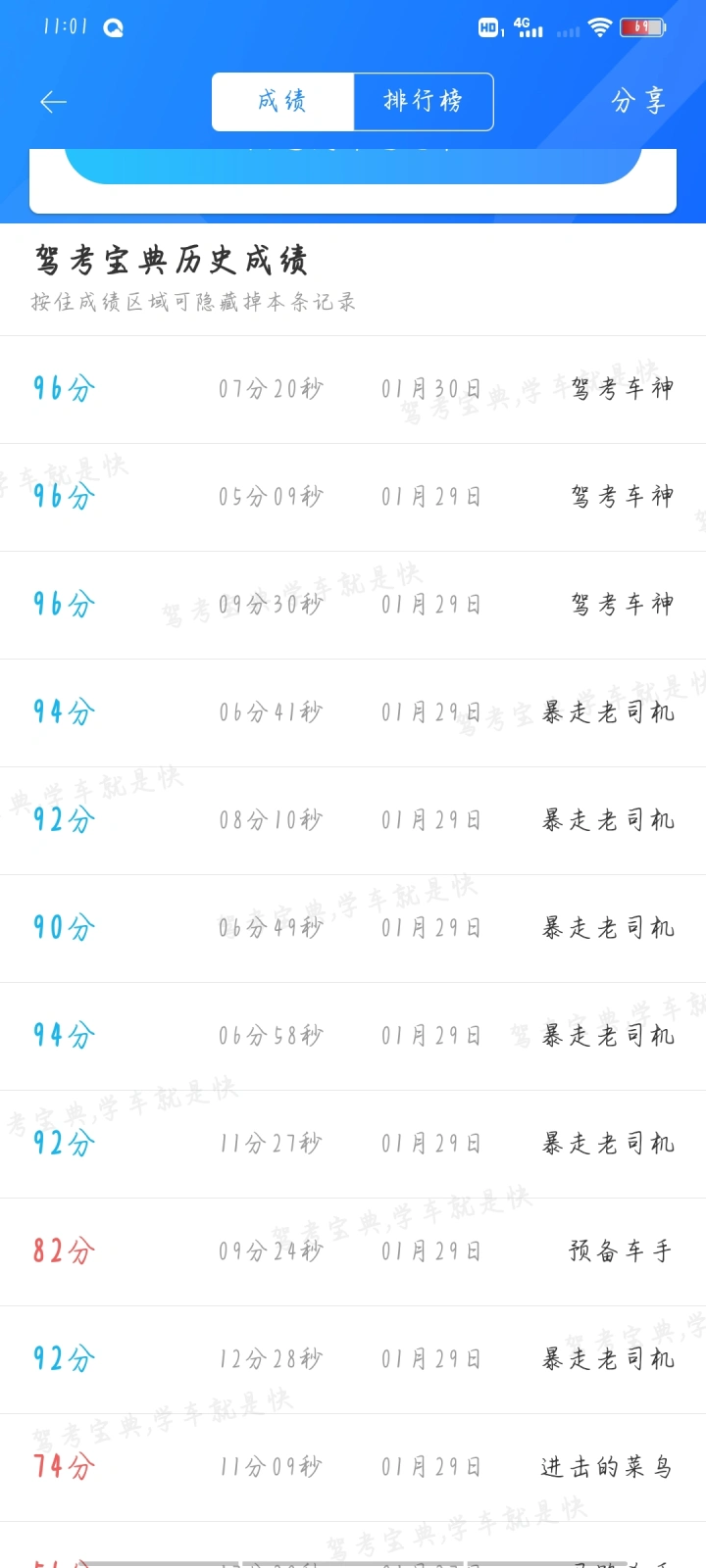This screenshot has width=706, height=1568.
Task: Open the 74分 进击的菜鸟 record
Action: coord(353,1468)
